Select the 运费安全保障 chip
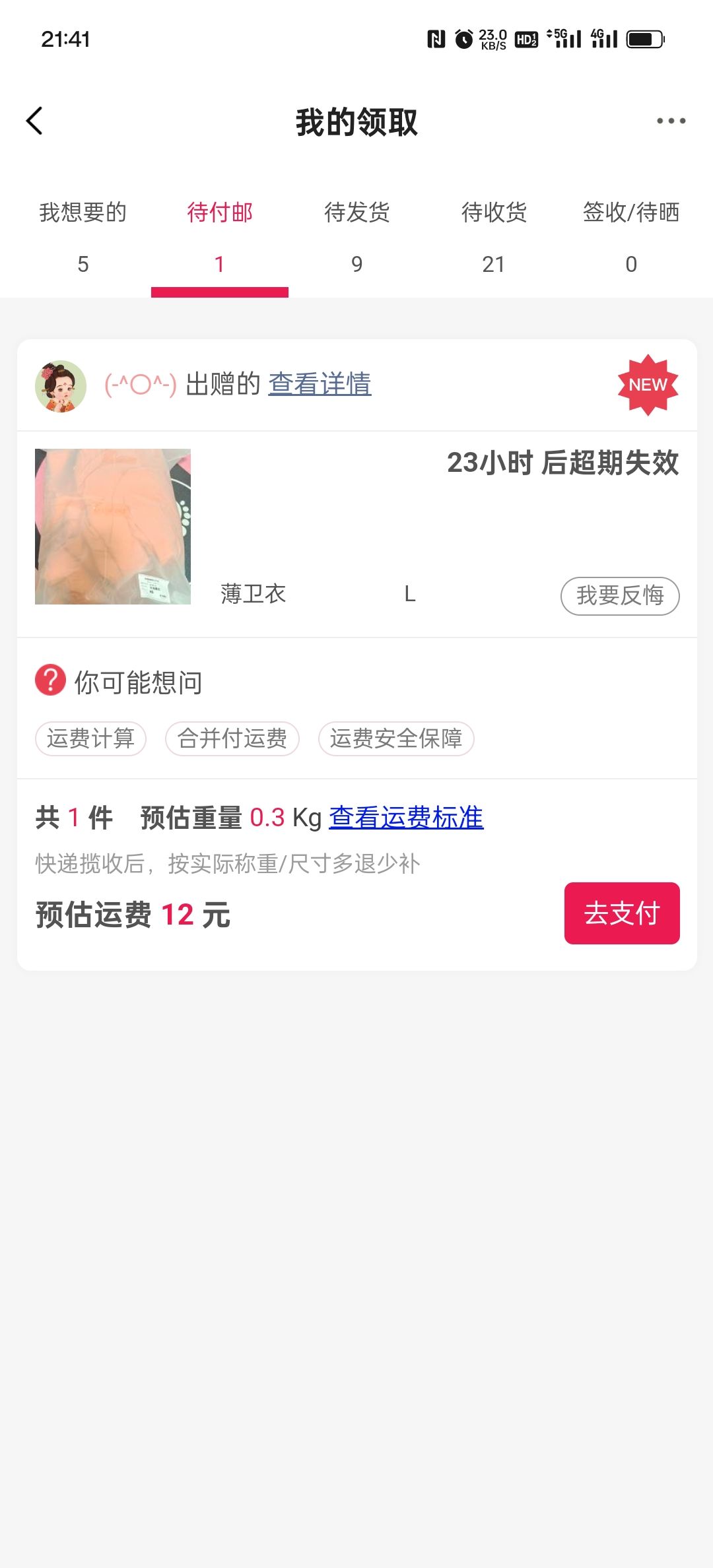 click(396, 738)
